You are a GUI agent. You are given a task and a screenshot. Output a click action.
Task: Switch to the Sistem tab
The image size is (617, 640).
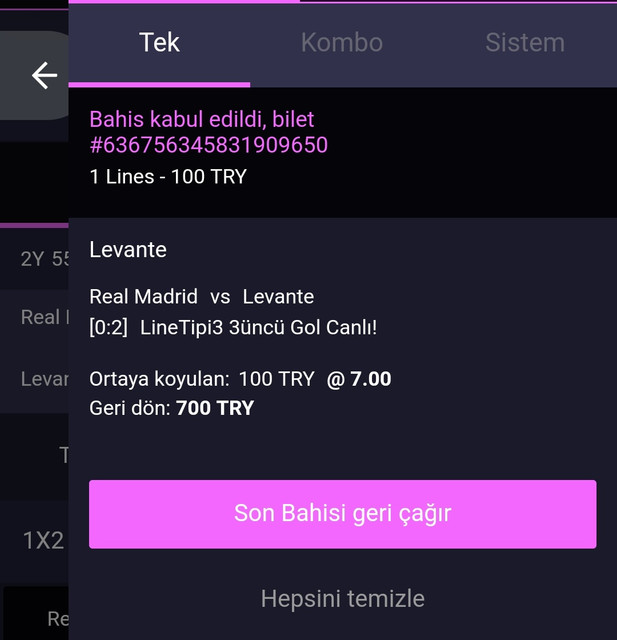[524, 43]
